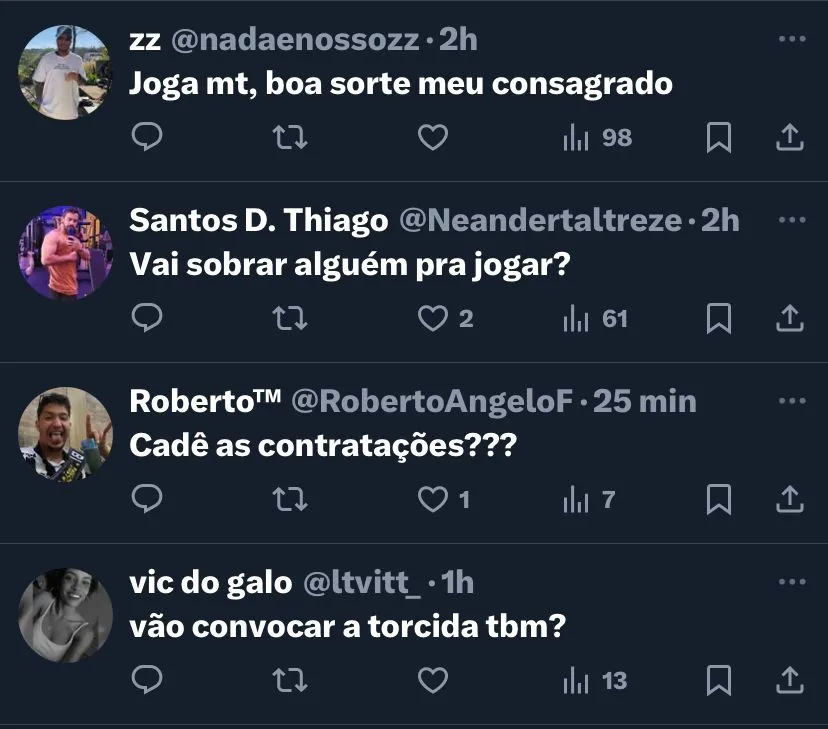This screenshot has width=828, height=729.
Task: Share vic do galo's tweet
Action: (x=790, y=681)
